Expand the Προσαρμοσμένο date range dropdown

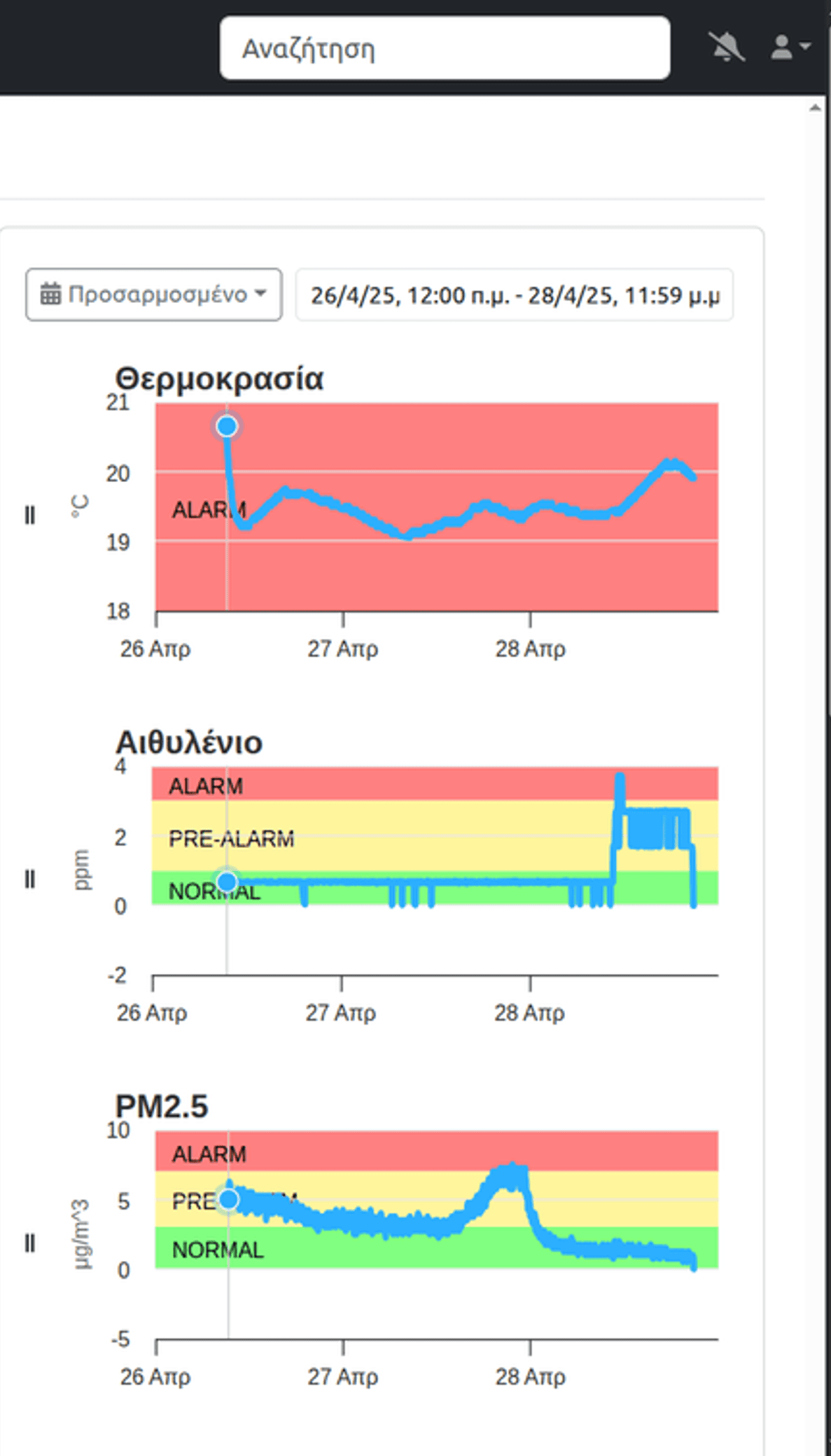click(154, 295)
